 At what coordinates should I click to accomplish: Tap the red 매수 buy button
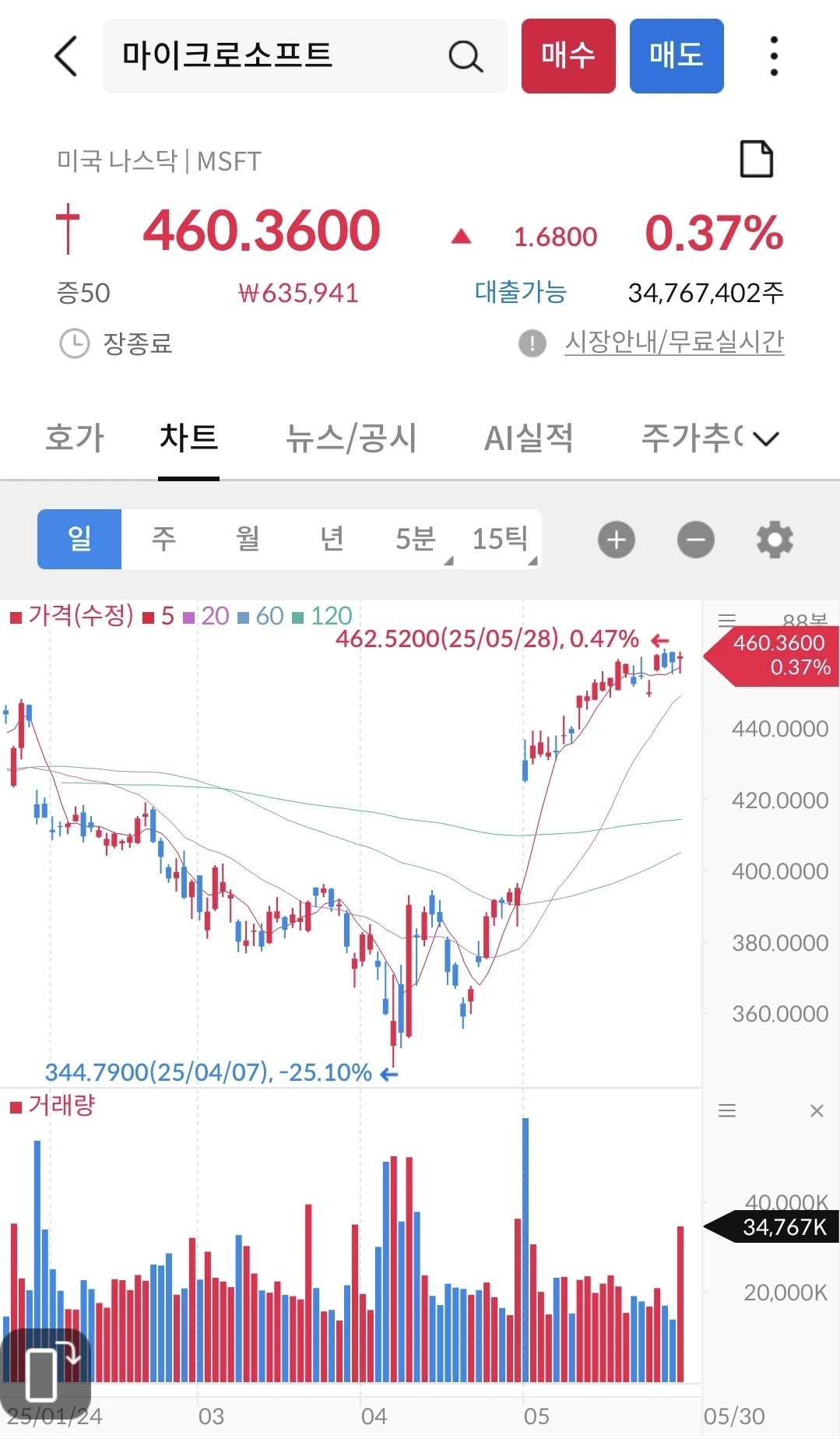[x=568, y=56]
